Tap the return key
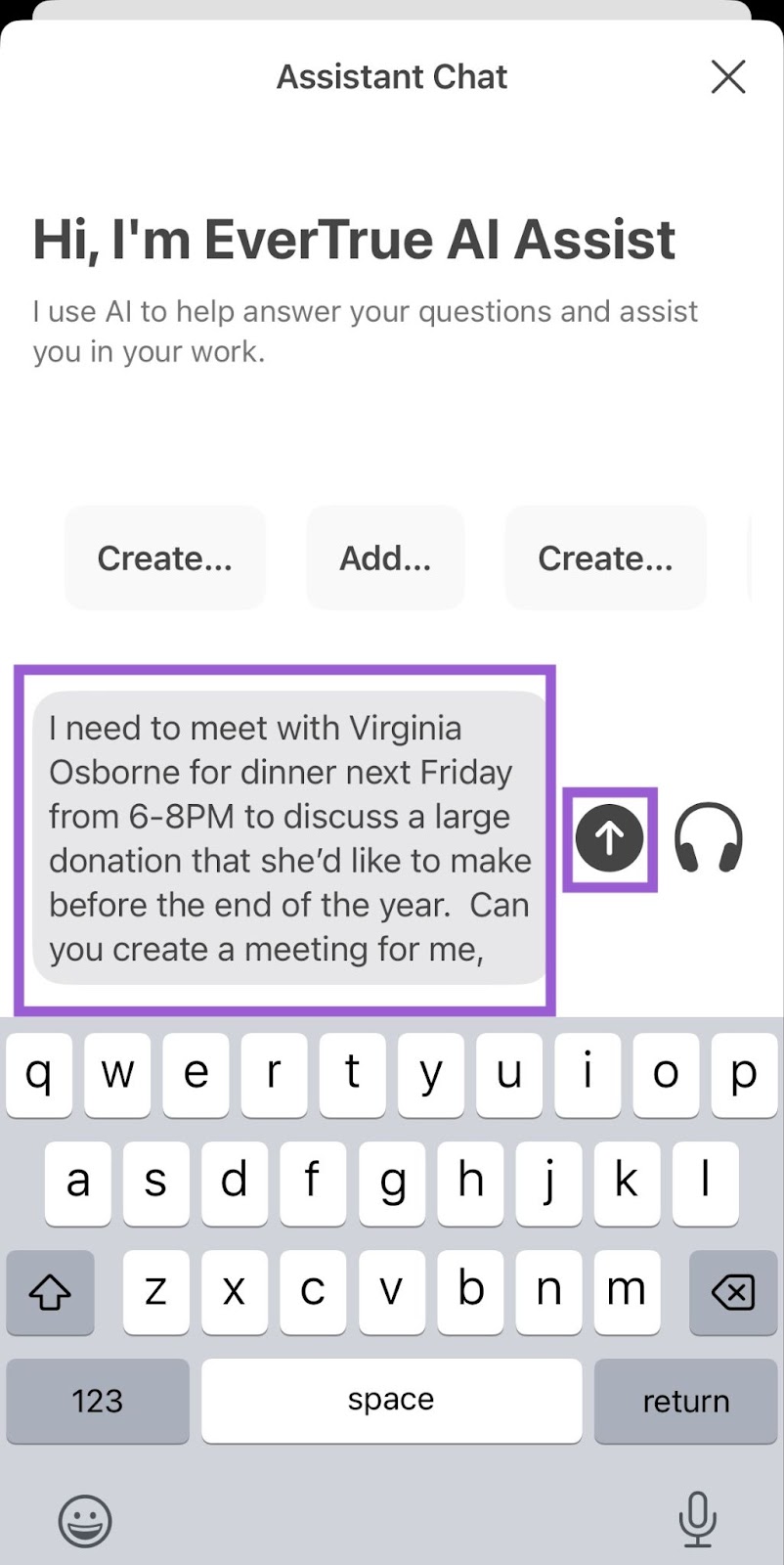This screenshot has width=784, height=1565. [x=685, y=1401]
